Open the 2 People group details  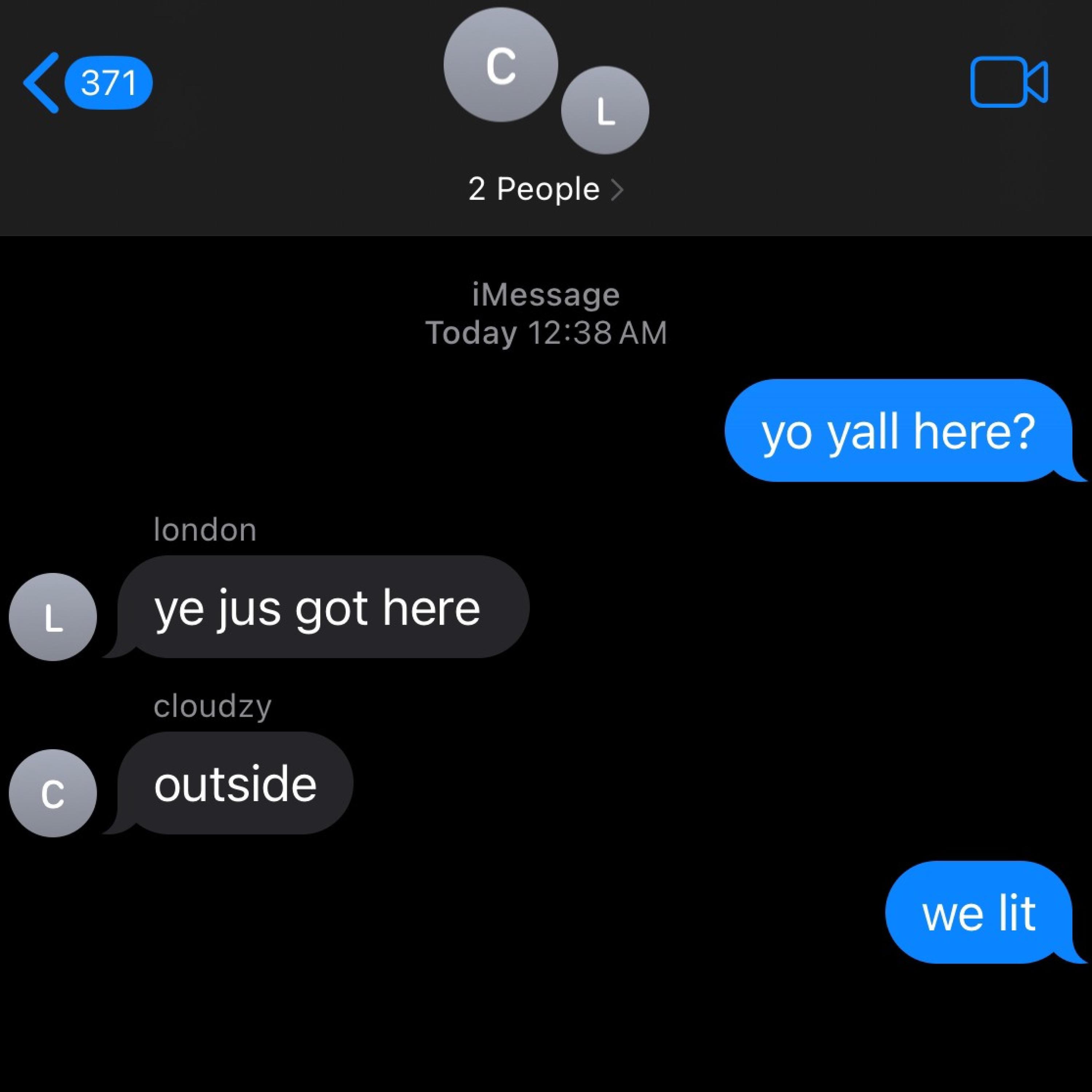pyautogui.click(x=545, y=189)
